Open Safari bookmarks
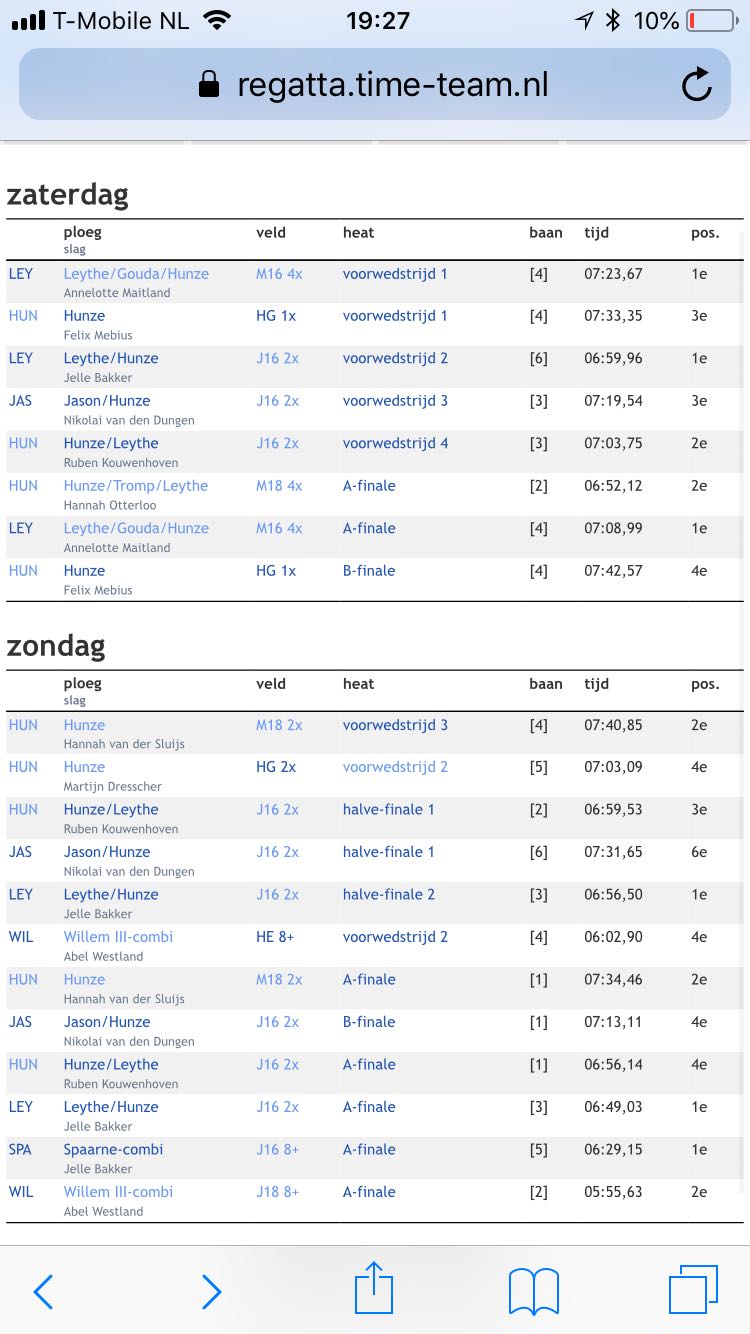 pyautogui.click(x=533, y=1291)
